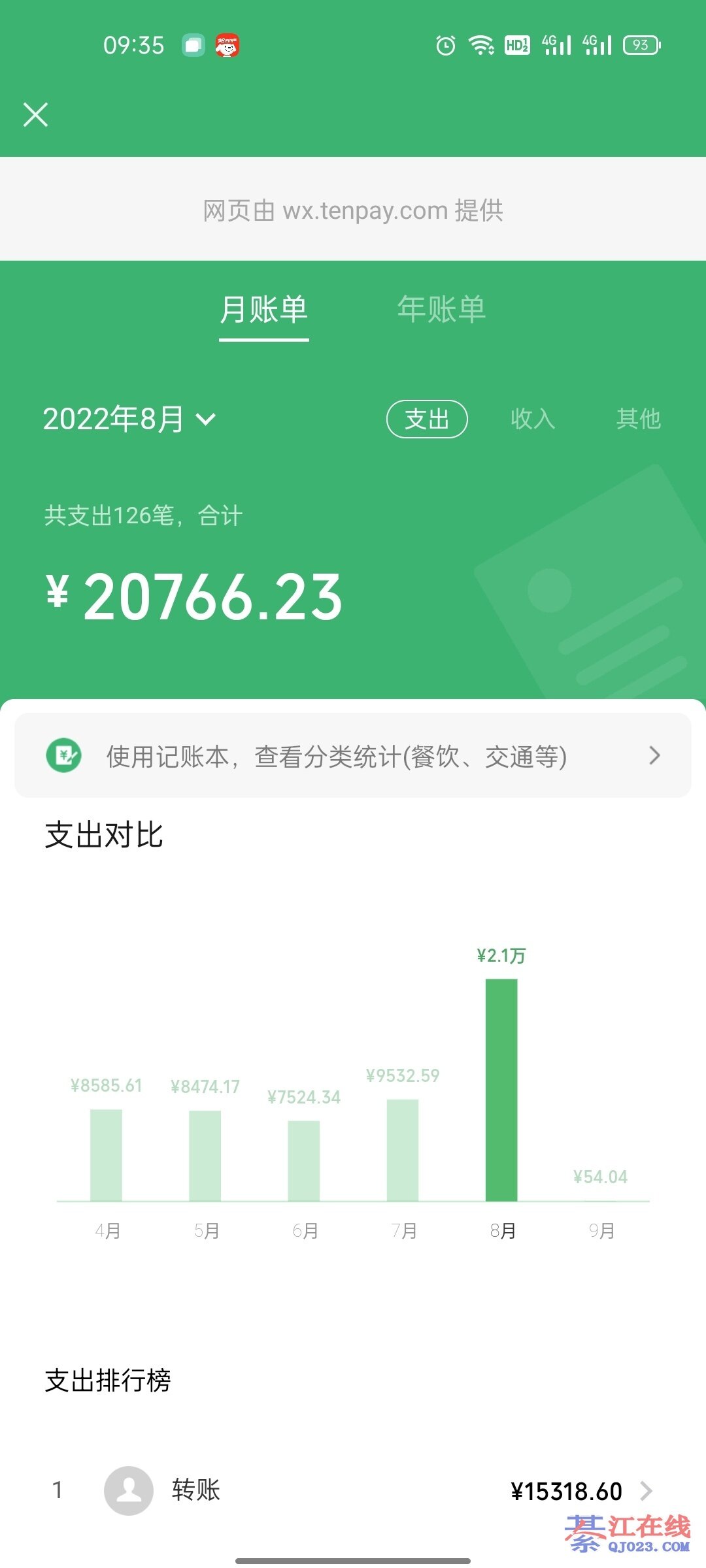Open 记账本 category statistics banner
This screenshot has height=1568, width=706.
[x=353, y=756]
